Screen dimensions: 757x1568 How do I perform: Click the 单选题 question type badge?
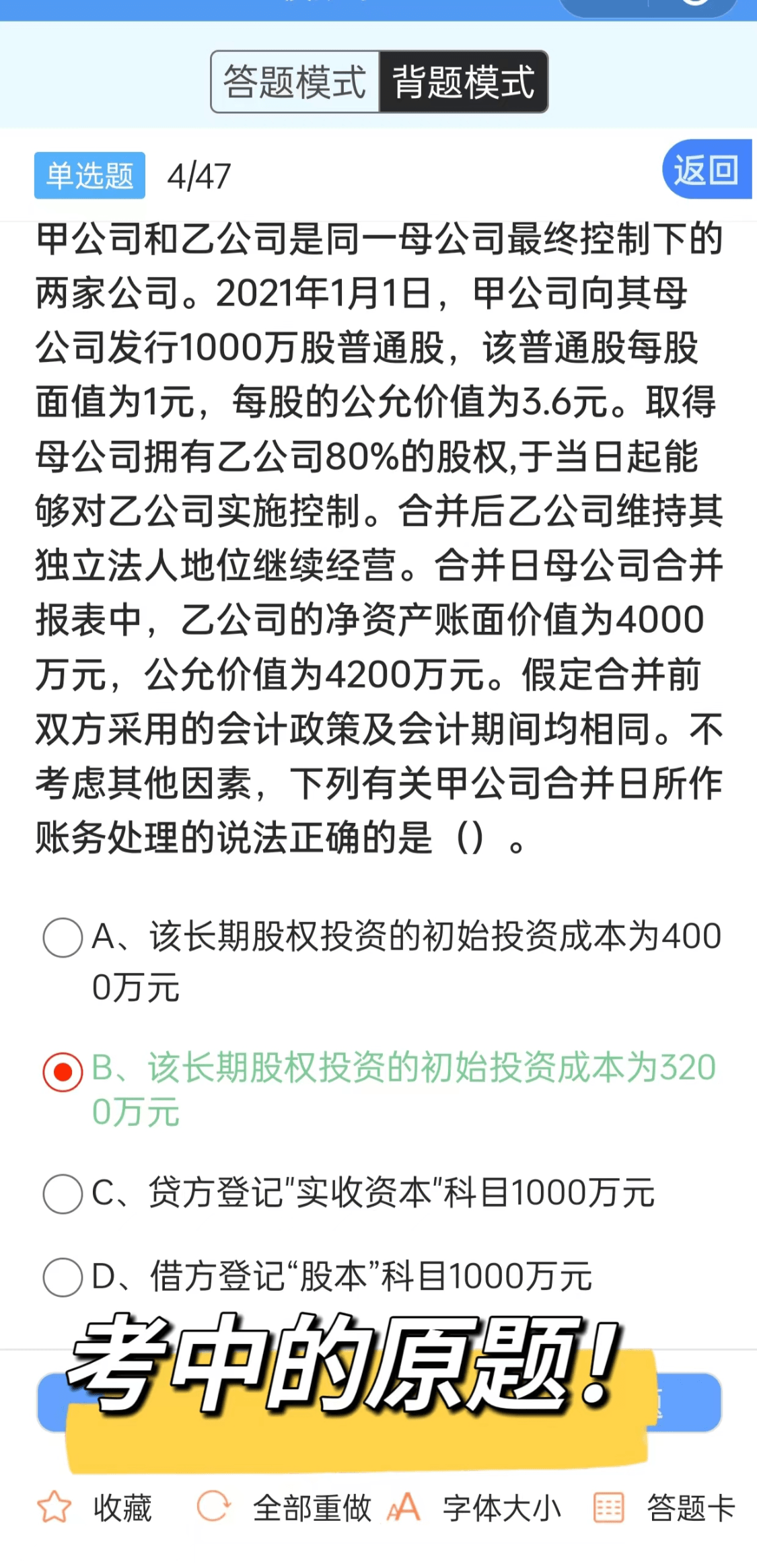click(x=90, y=174)
